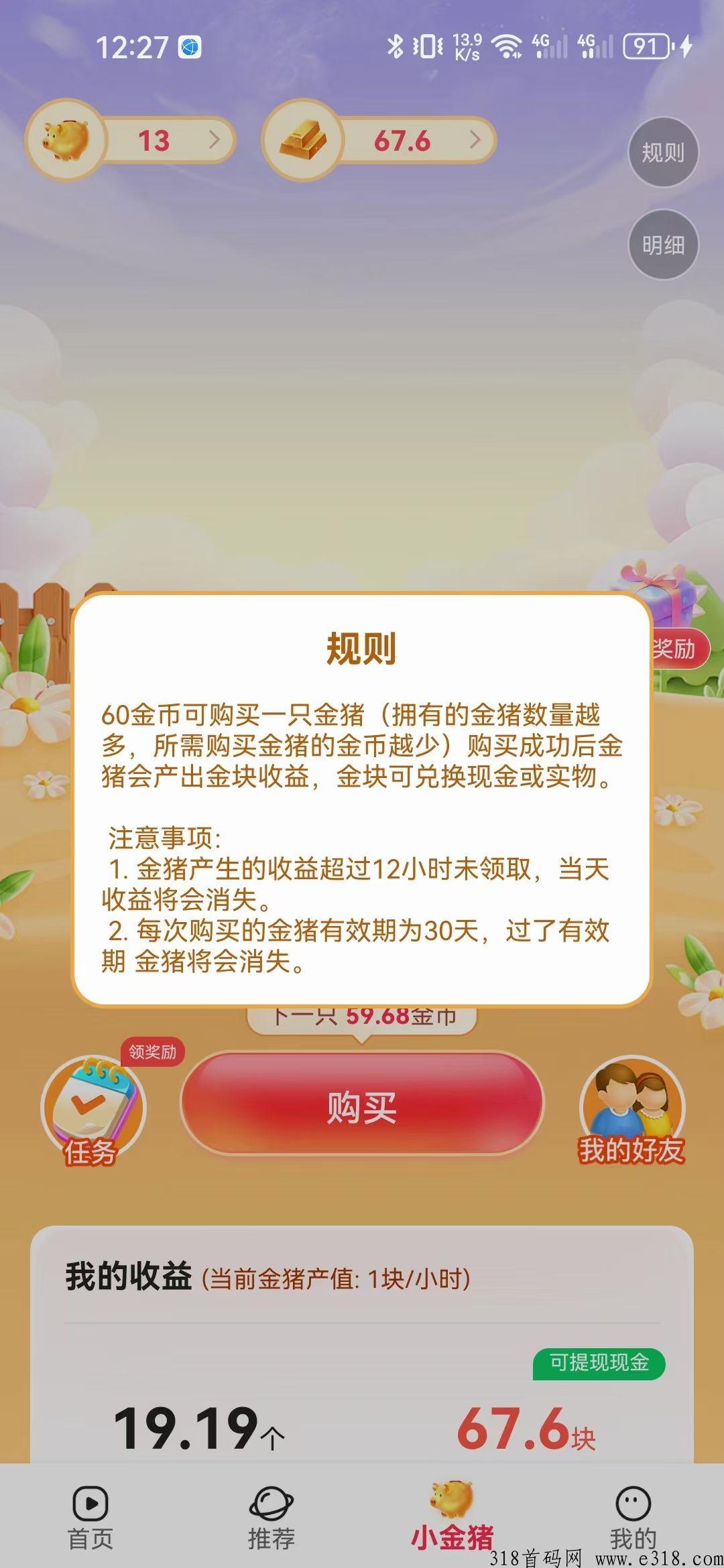Open the gold bar balance 67.6
Viewport: 724px width, 1568px height.
[379, 141]
